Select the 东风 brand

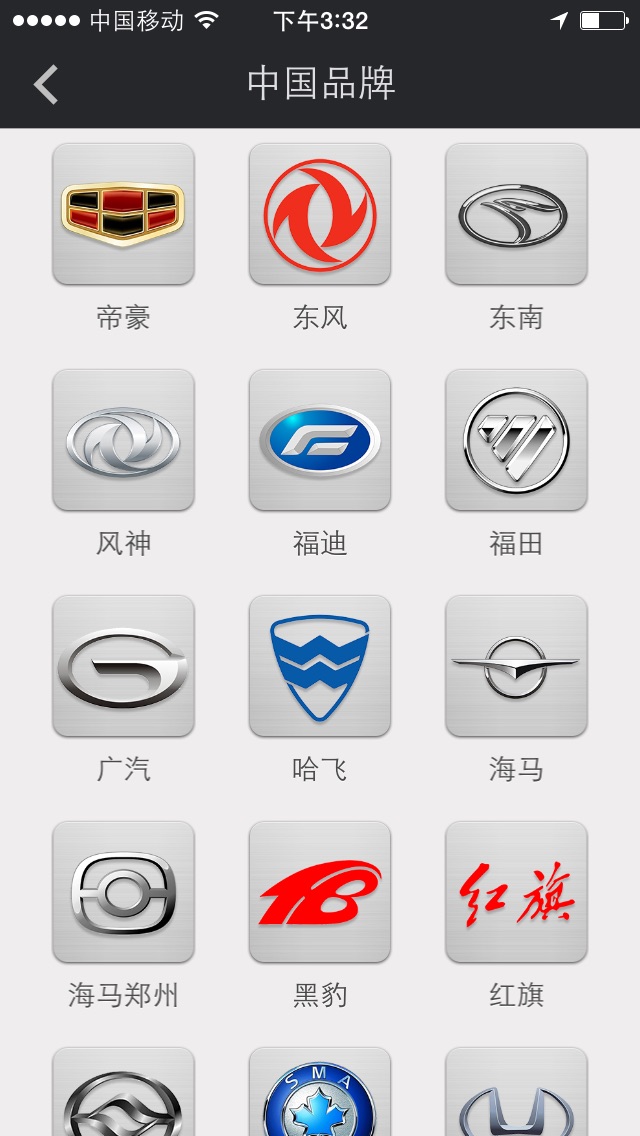(x=320, y=214)
